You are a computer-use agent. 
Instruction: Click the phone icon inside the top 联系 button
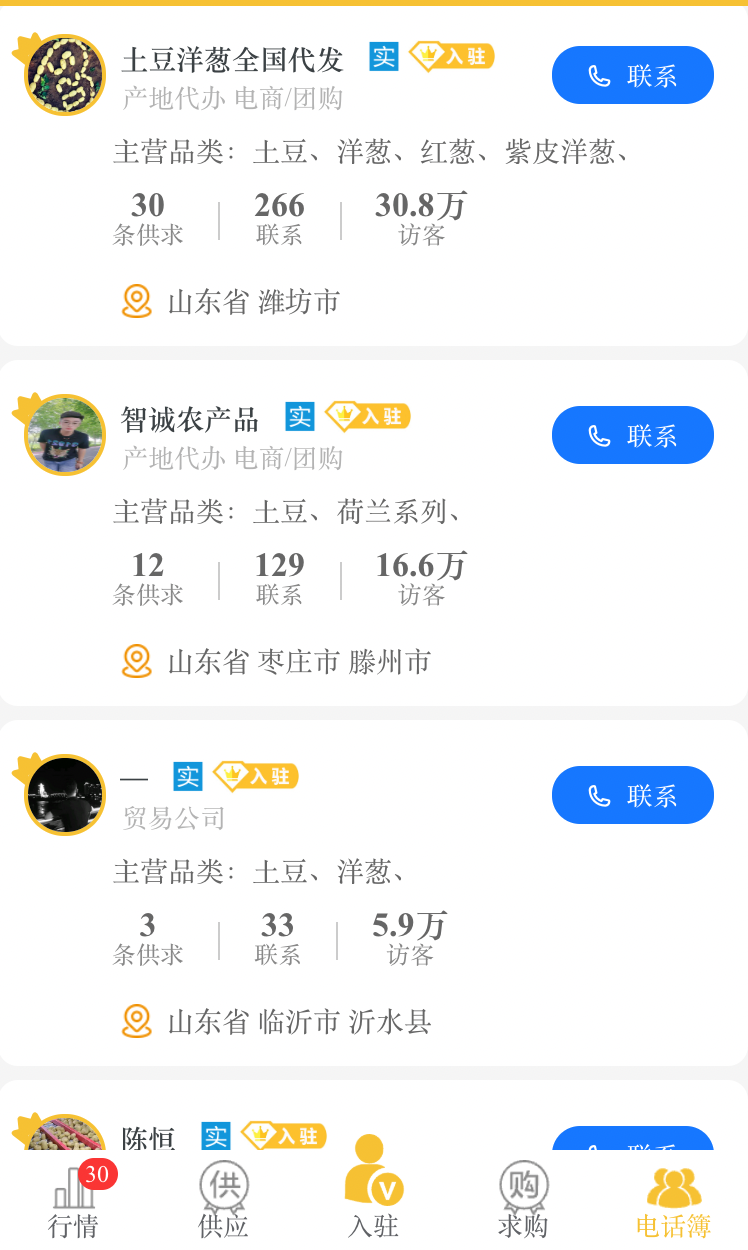(599, 75)
